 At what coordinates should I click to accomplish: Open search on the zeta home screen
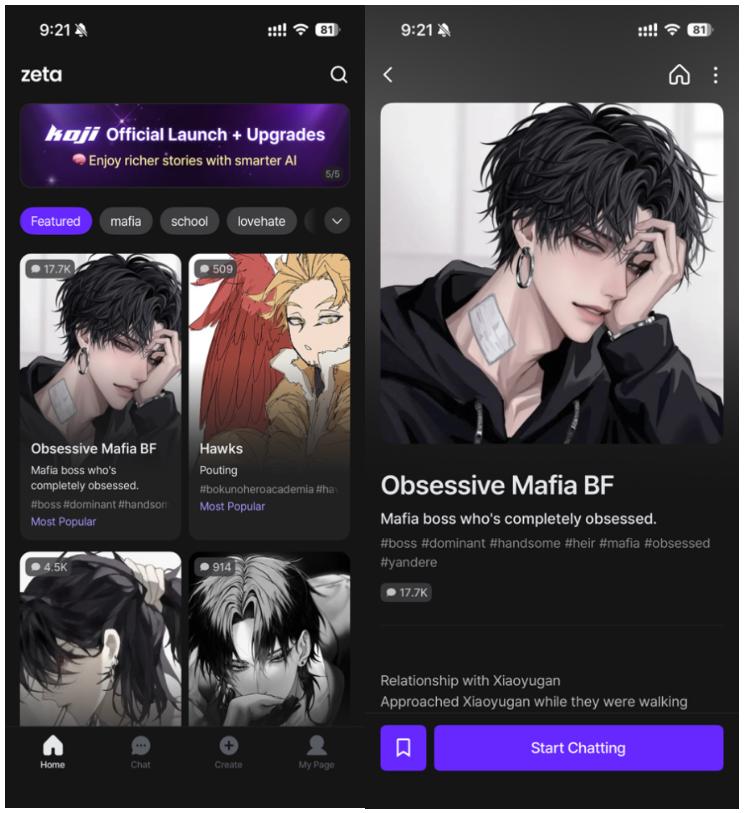(339, 75)
